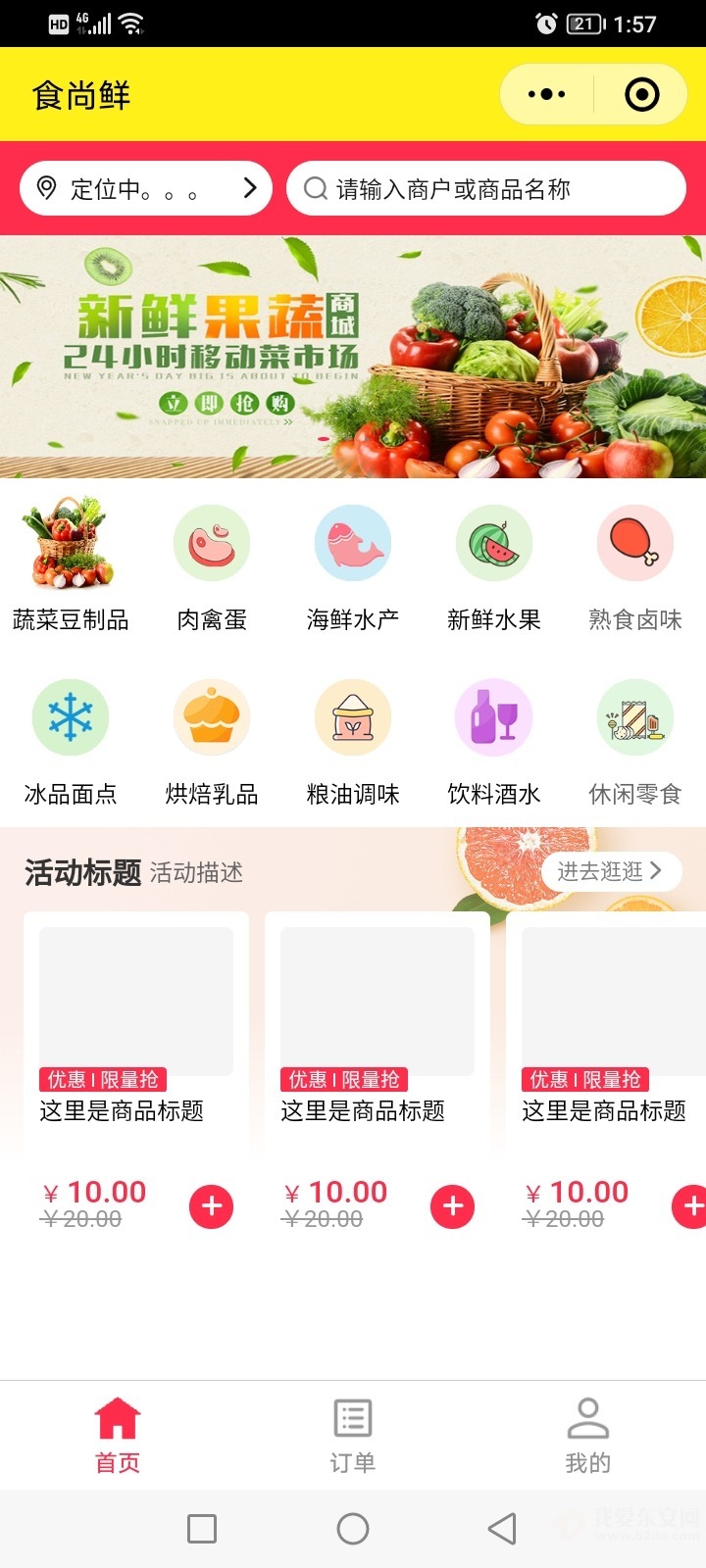
Task: Tap the merchant or product search box
Action: coord(486,188)
